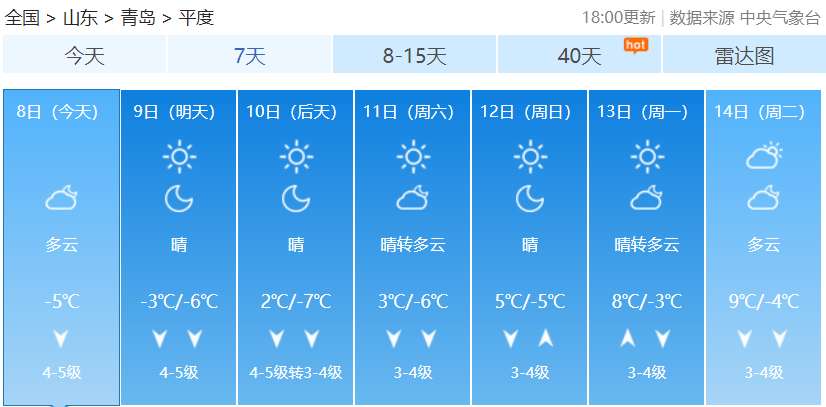The height and width of the screenshot is (407, 826).
Task: Switch to the 40天 forecast tab
Action: tap(579, 56)
